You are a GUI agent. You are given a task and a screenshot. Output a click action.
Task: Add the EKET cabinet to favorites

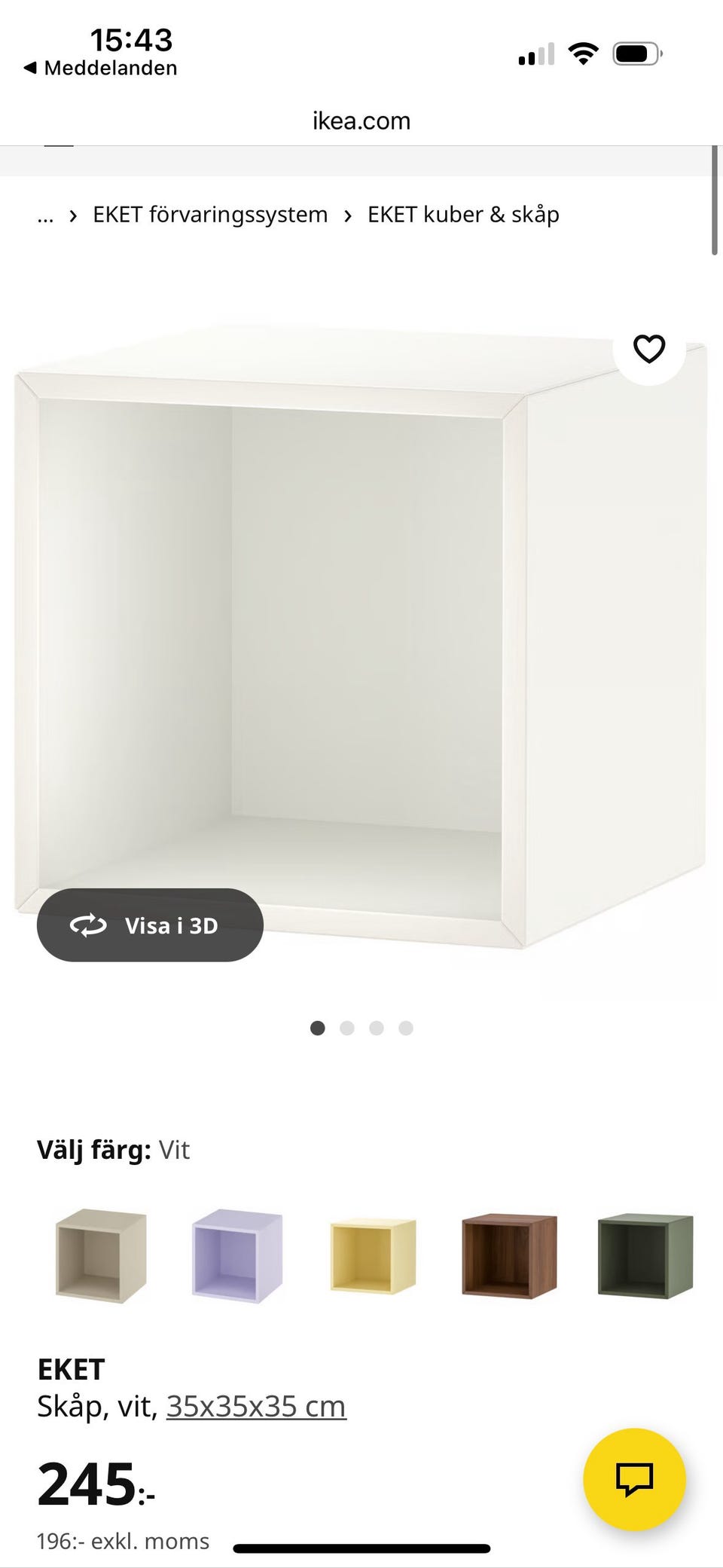point(648,349)
